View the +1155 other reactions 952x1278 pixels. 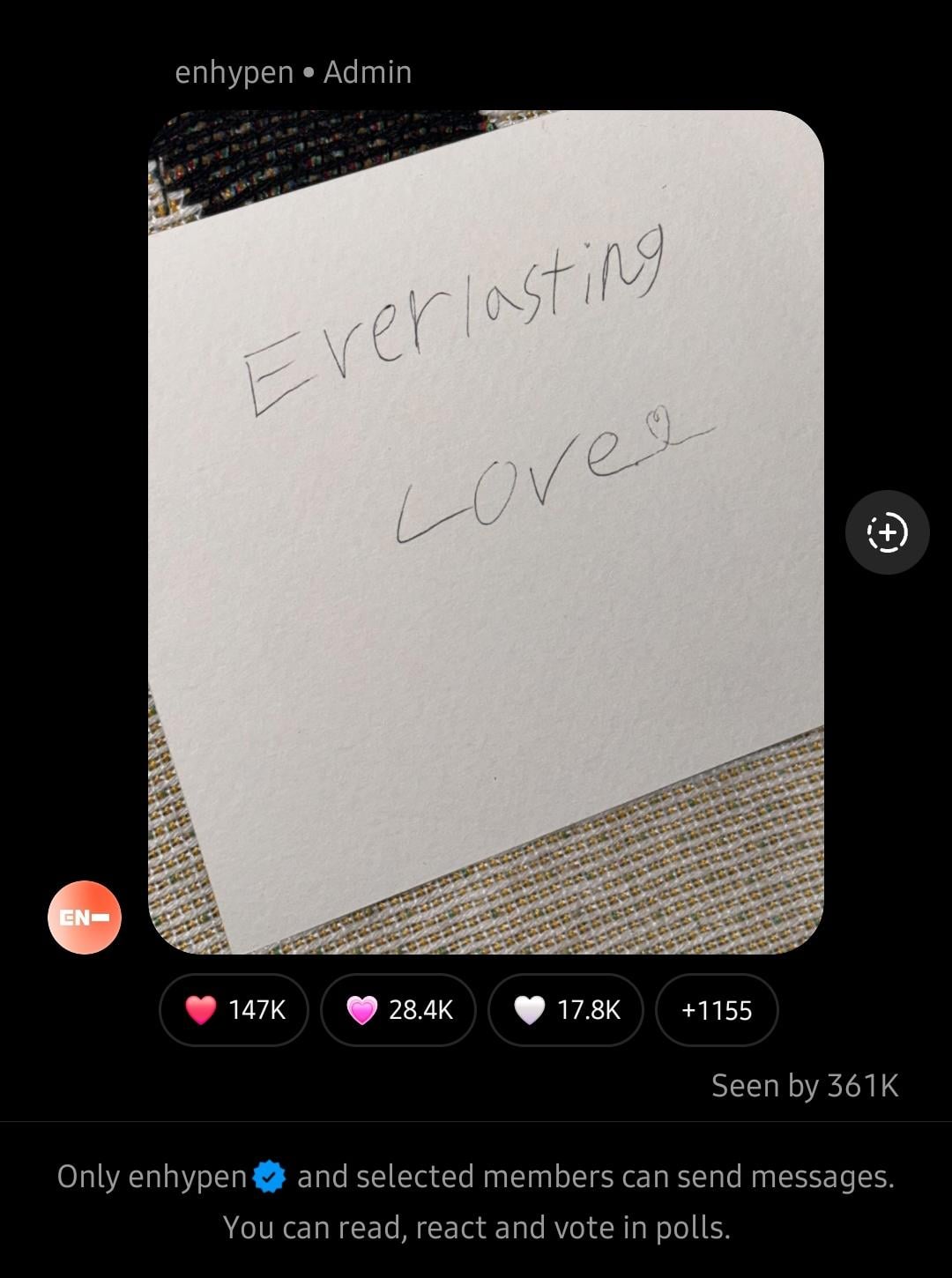[717, 1010]
